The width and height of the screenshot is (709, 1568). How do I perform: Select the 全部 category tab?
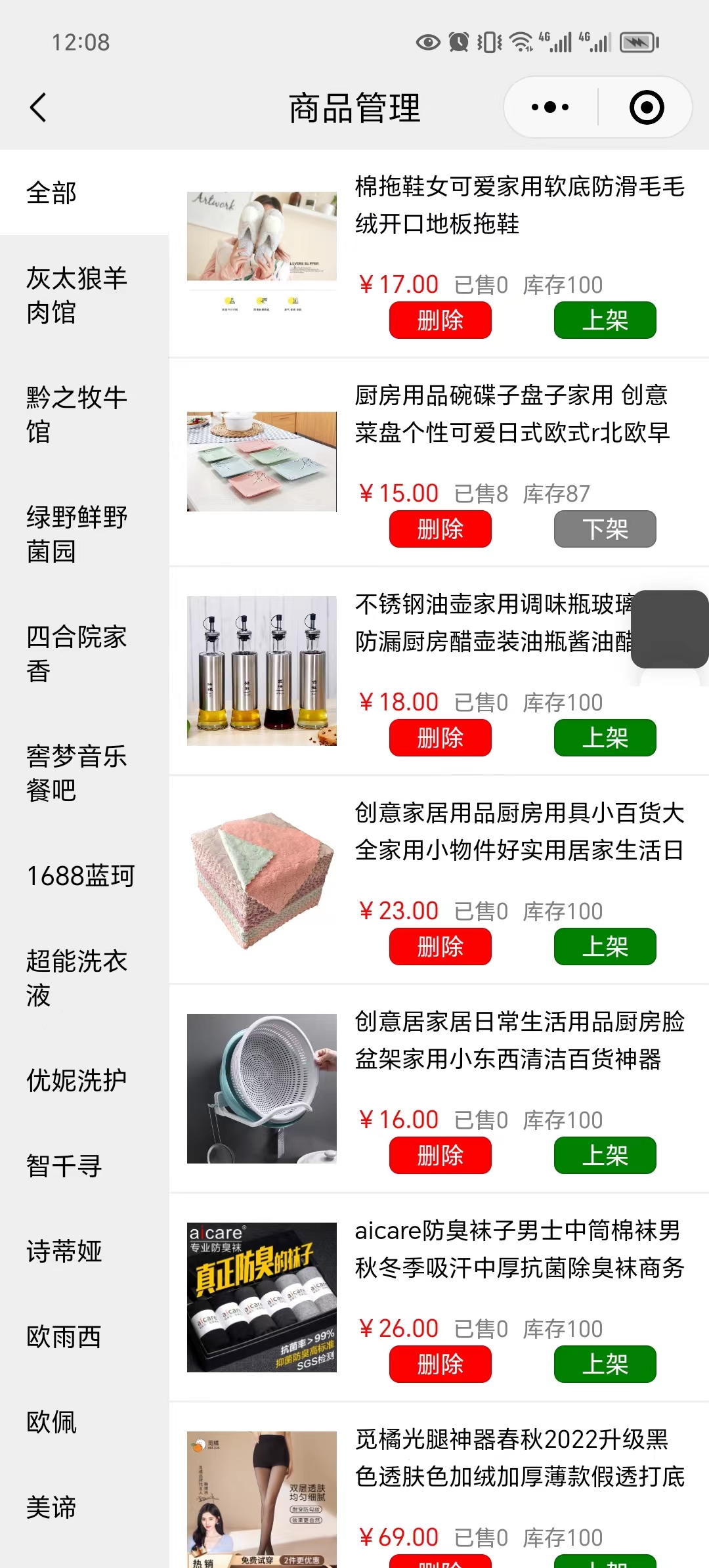[51, 192]
